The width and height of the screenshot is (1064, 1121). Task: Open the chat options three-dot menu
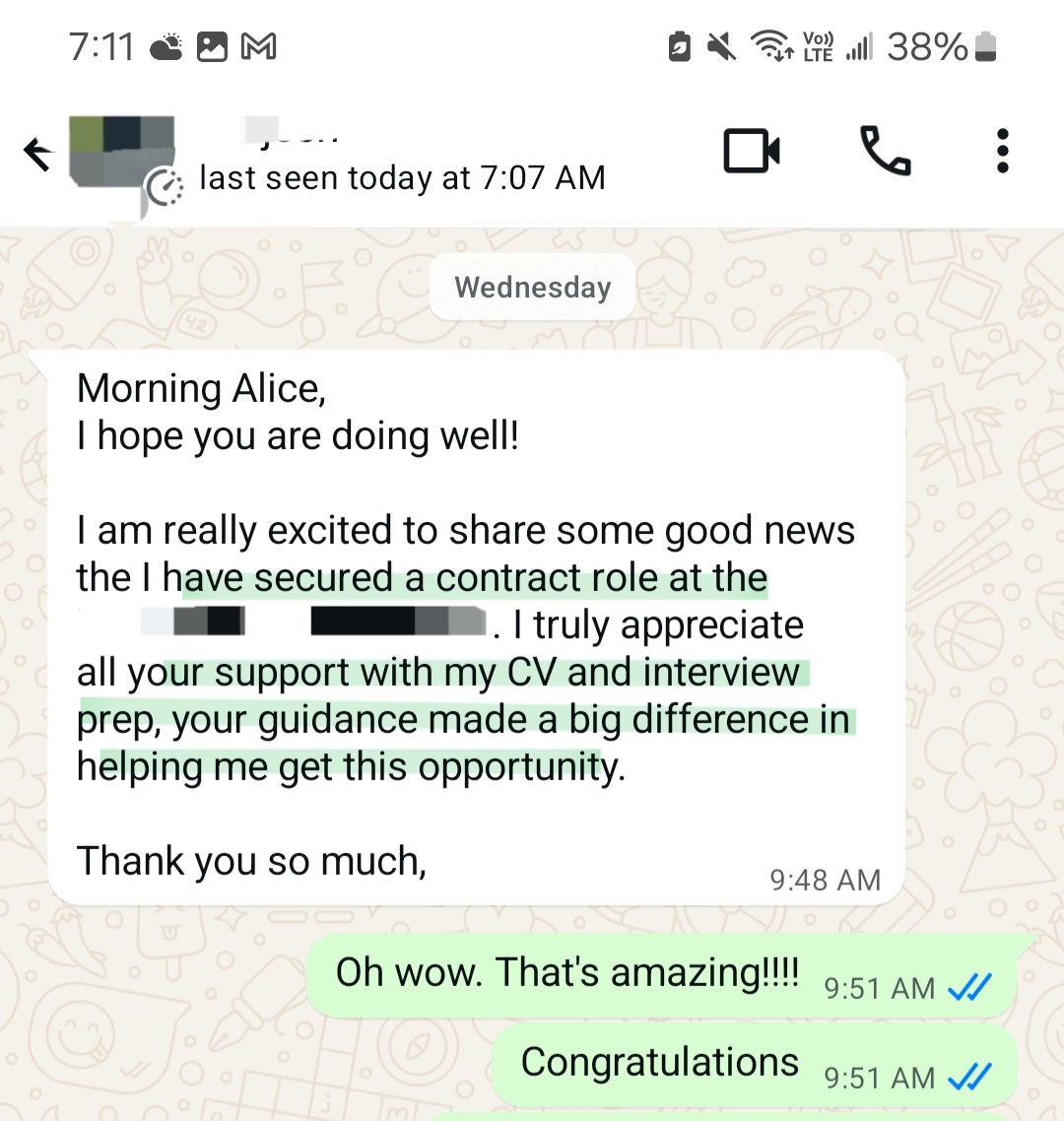coord(1002,151)
